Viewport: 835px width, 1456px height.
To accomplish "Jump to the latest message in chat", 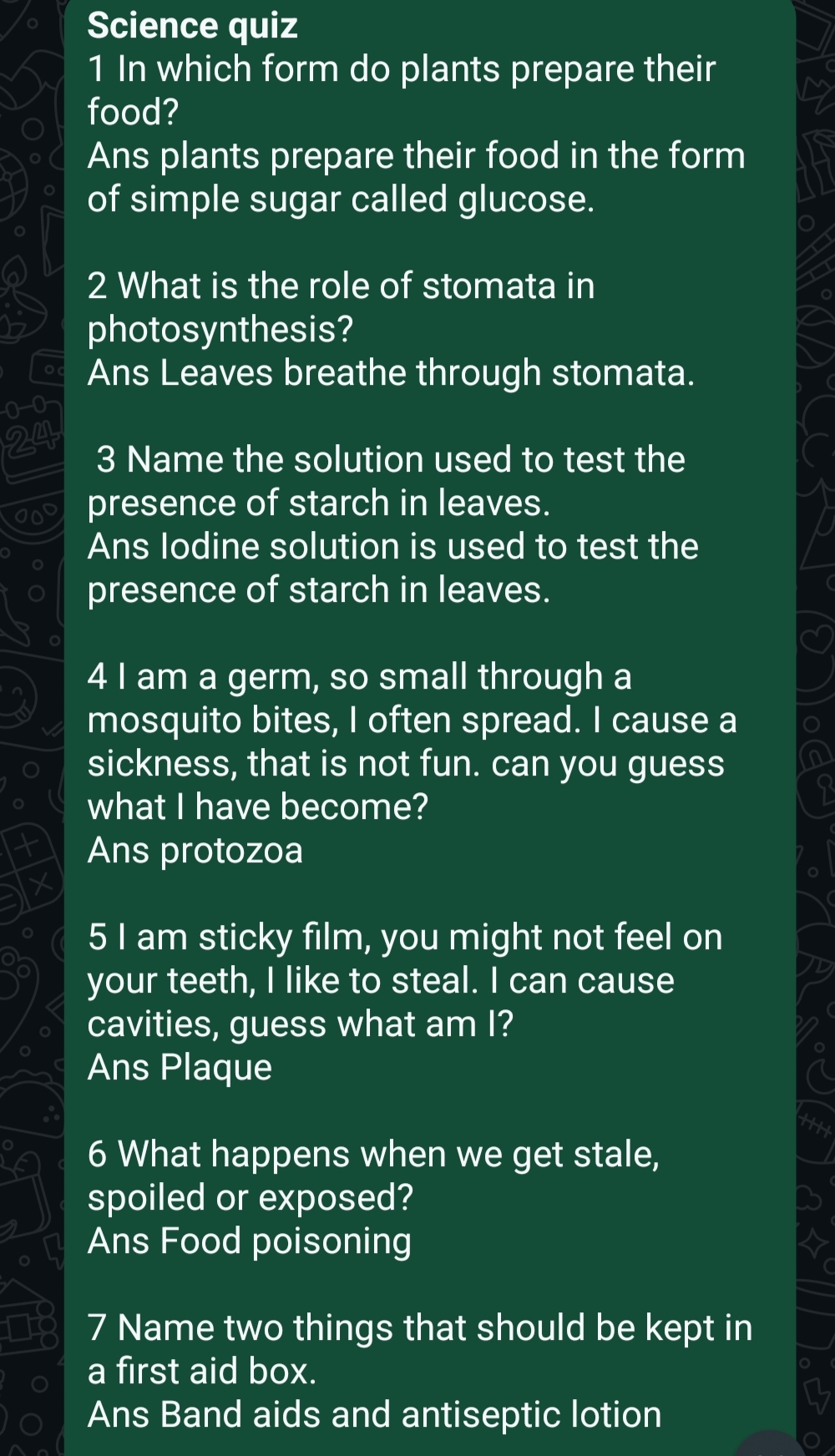I will point(770,1443).
